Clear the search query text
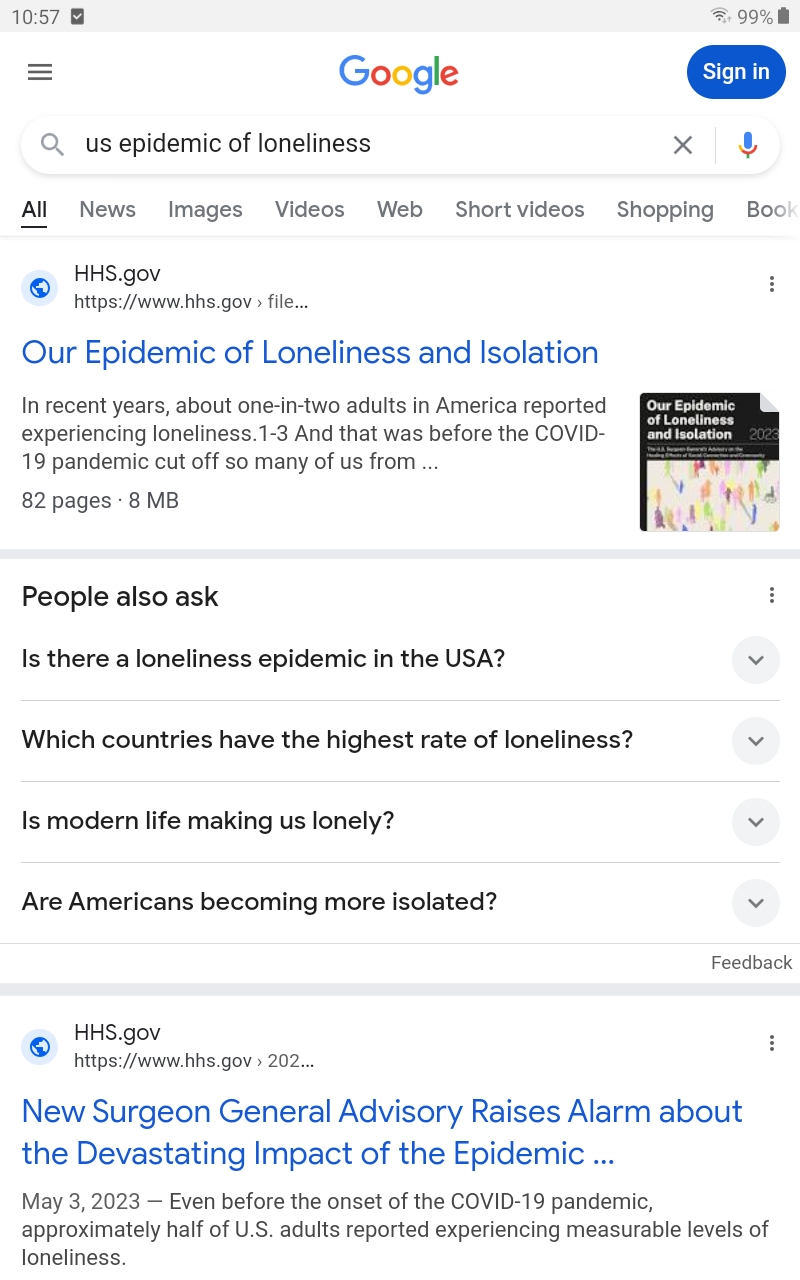 click(x=683, y=145)
